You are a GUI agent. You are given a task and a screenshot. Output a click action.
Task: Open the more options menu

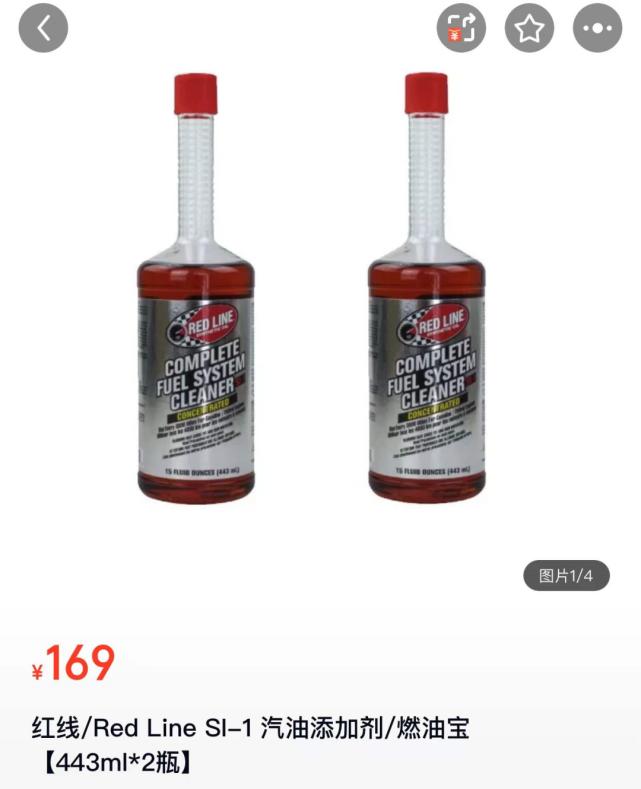pos(597,29)
